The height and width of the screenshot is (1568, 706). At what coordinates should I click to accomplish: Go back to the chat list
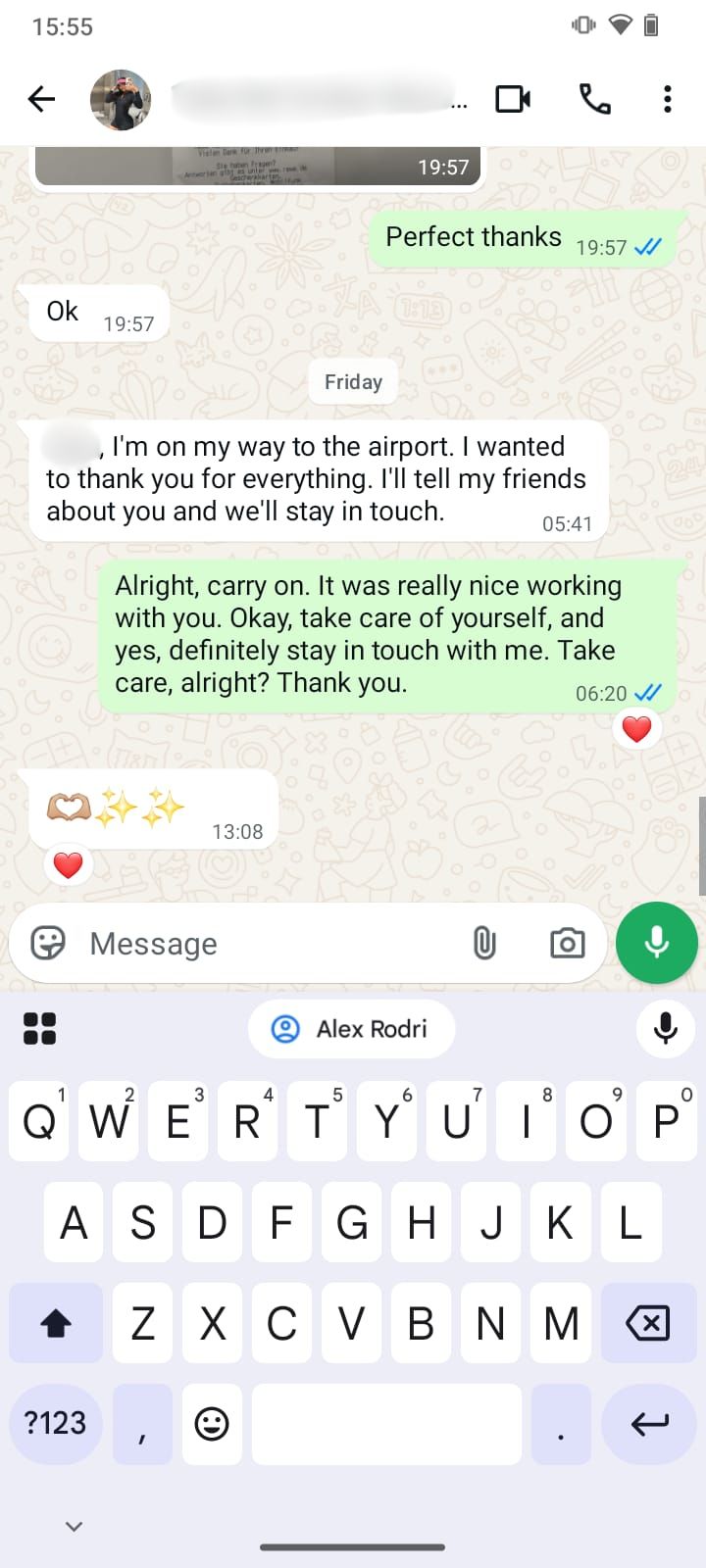click(41, 99)
